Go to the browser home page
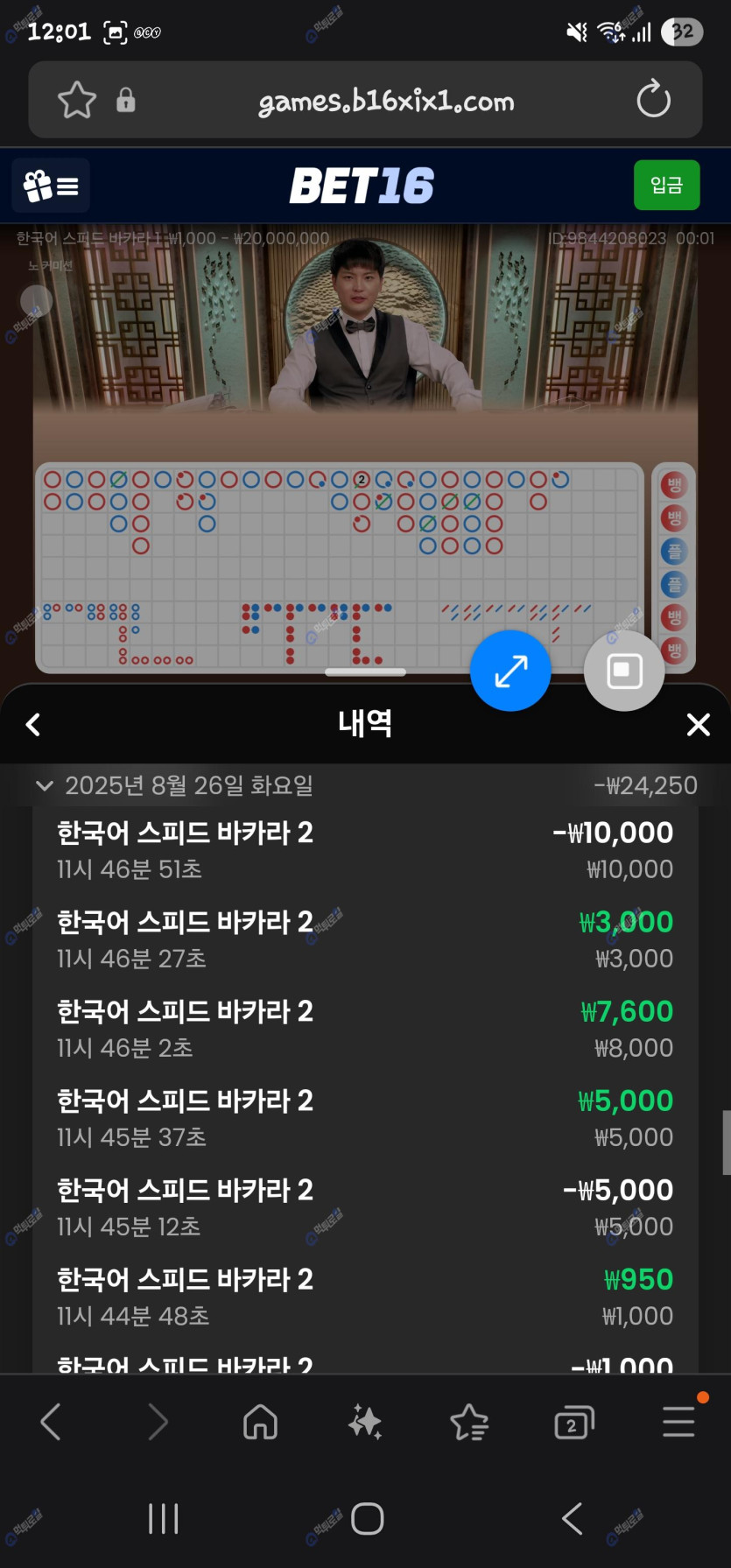This screenshot has width=731, height=1568. point(260,1422)
